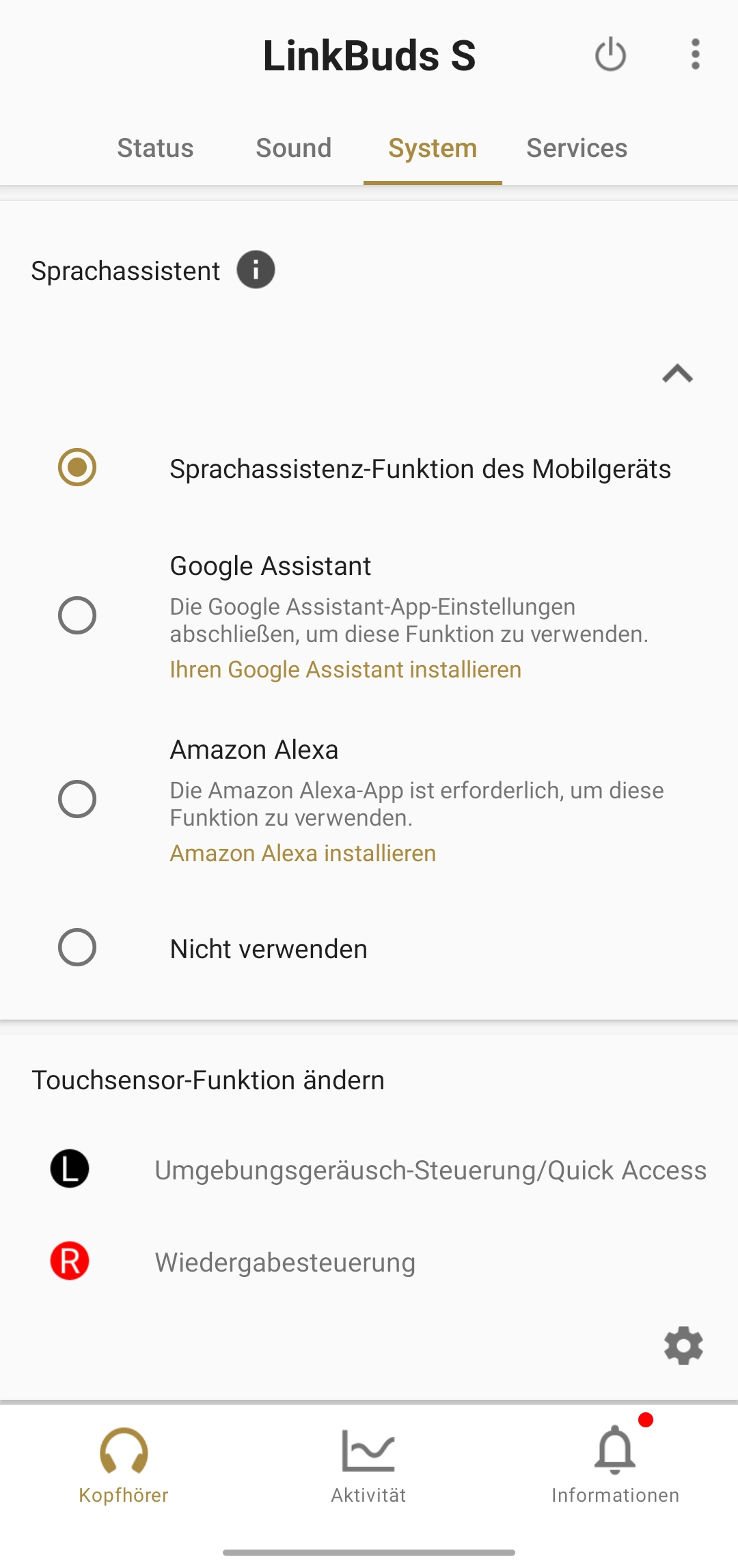
Task: Choose Google Assistant as voice assistant
Action: pos(77,615)
